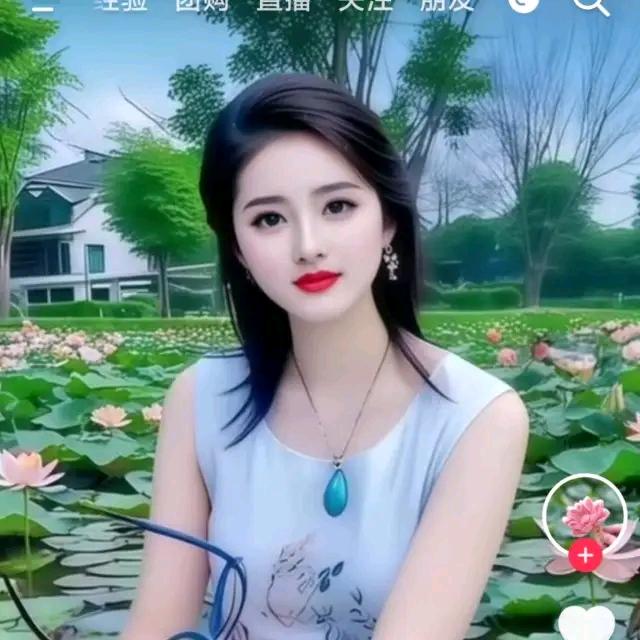The image size is (640, 640).
Task: Follow the creator with the red plus button
Action: point(585,555)
